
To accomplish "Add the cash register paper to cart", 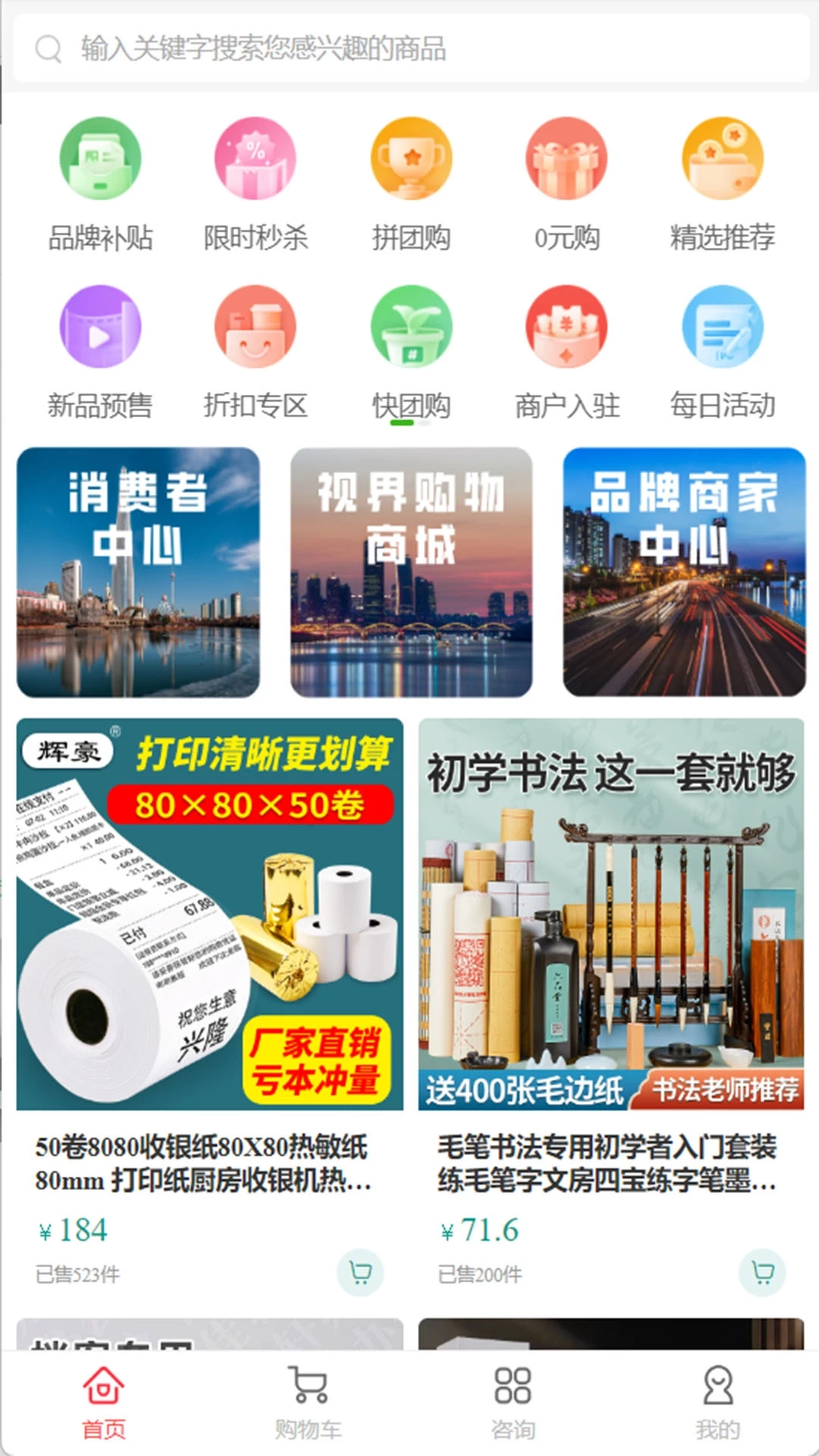I will pyautogui.click(x=360, y=1272).
